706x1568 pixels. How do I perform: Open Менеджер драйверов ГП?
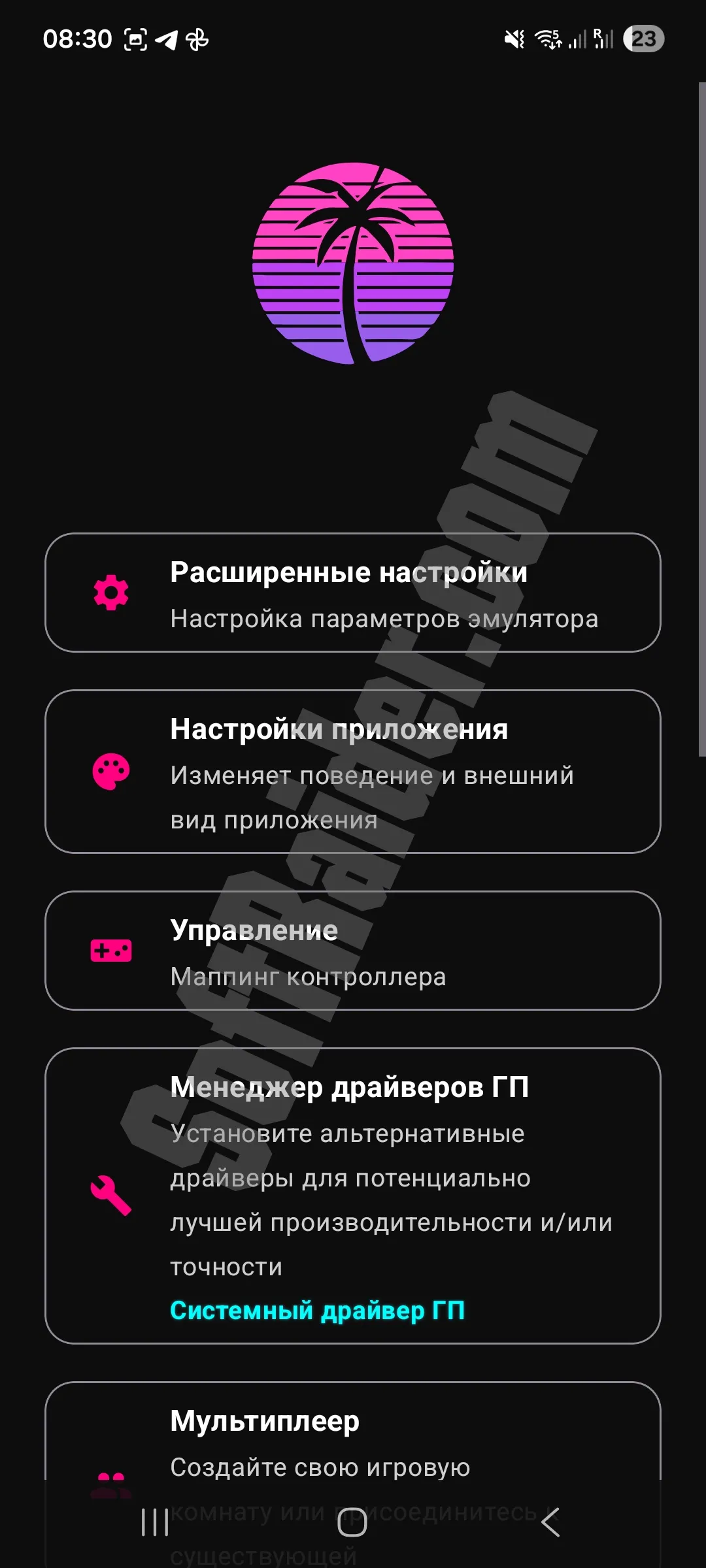pos(353,1196)
